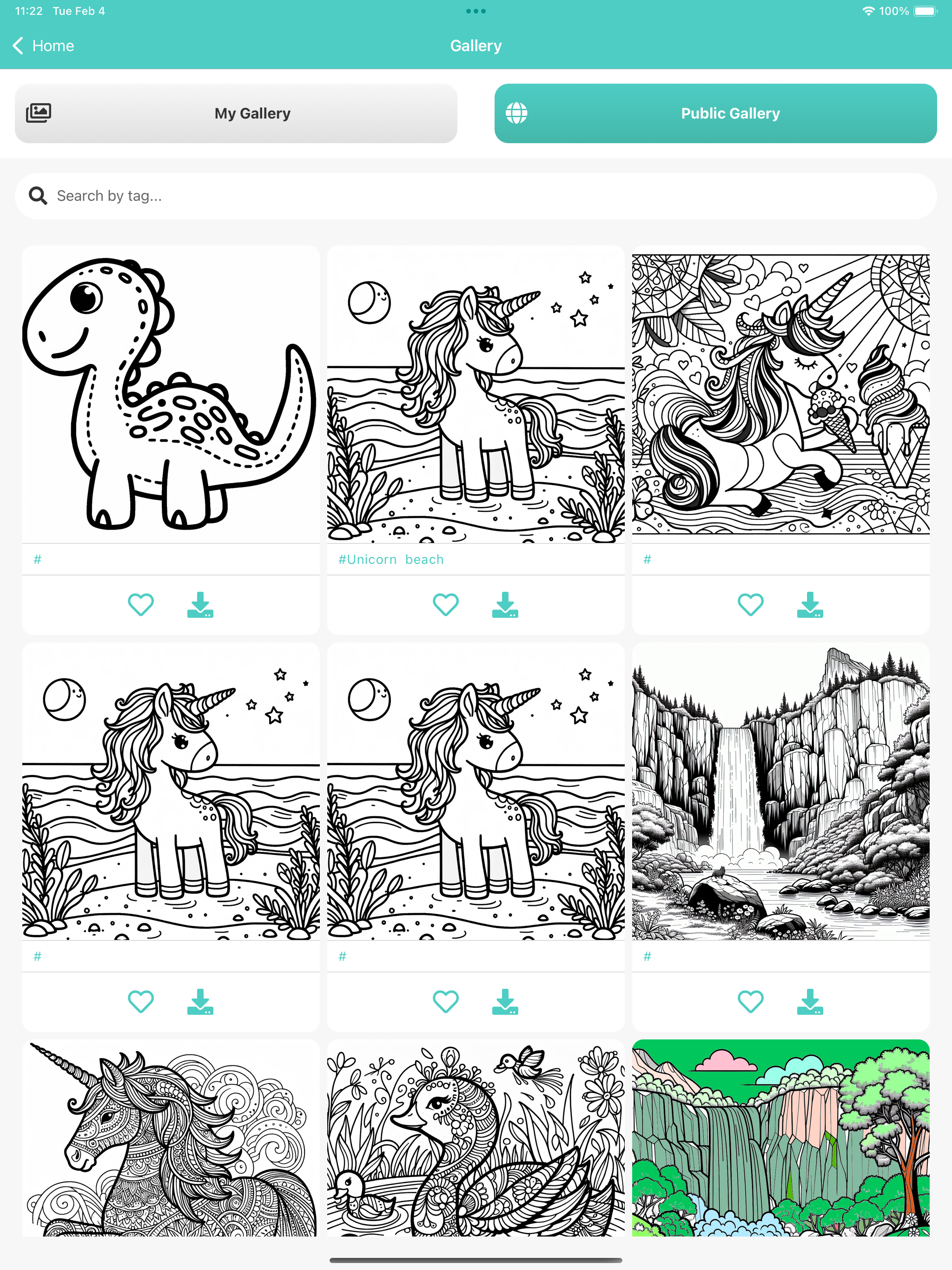Viewport: 952px width, 1270px height.
Task: Open the #Unicorn beach coloring page
Action: (x=476, y=395)
